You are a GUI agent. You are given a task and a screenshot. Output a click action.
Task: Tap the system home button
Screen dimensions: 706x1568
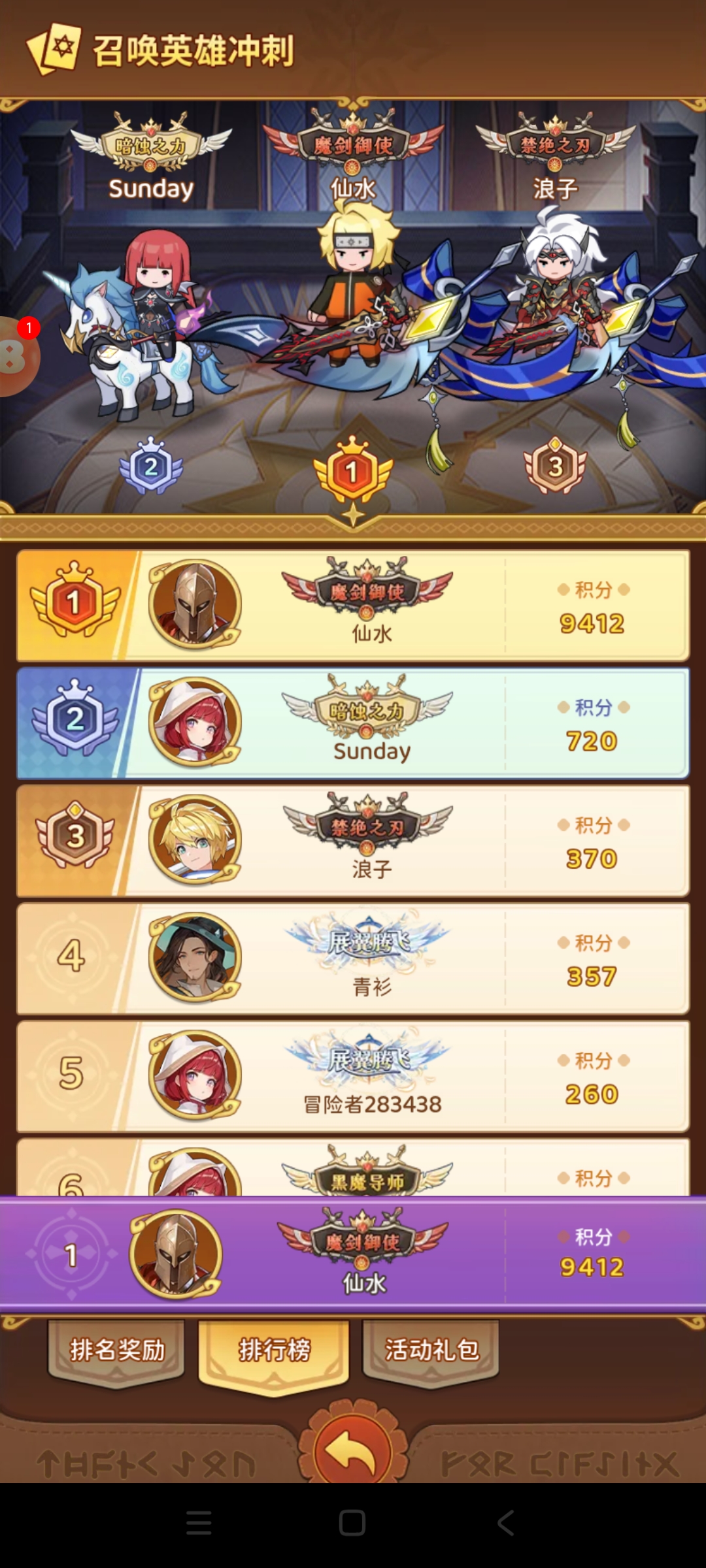[x=352, y=1523]
